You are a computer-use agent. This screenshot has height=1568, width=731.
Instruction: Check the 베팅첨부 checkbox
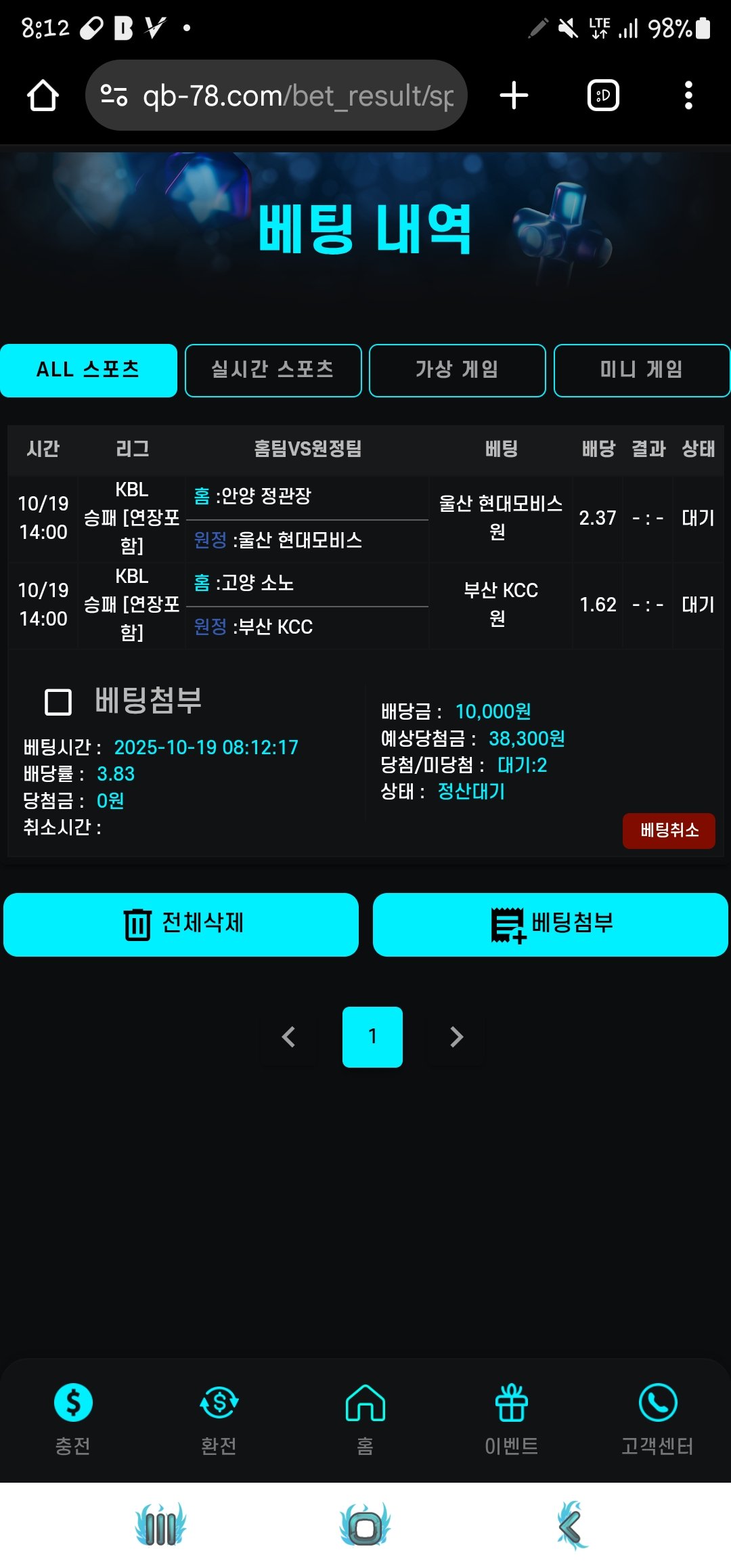click(58, 702)
